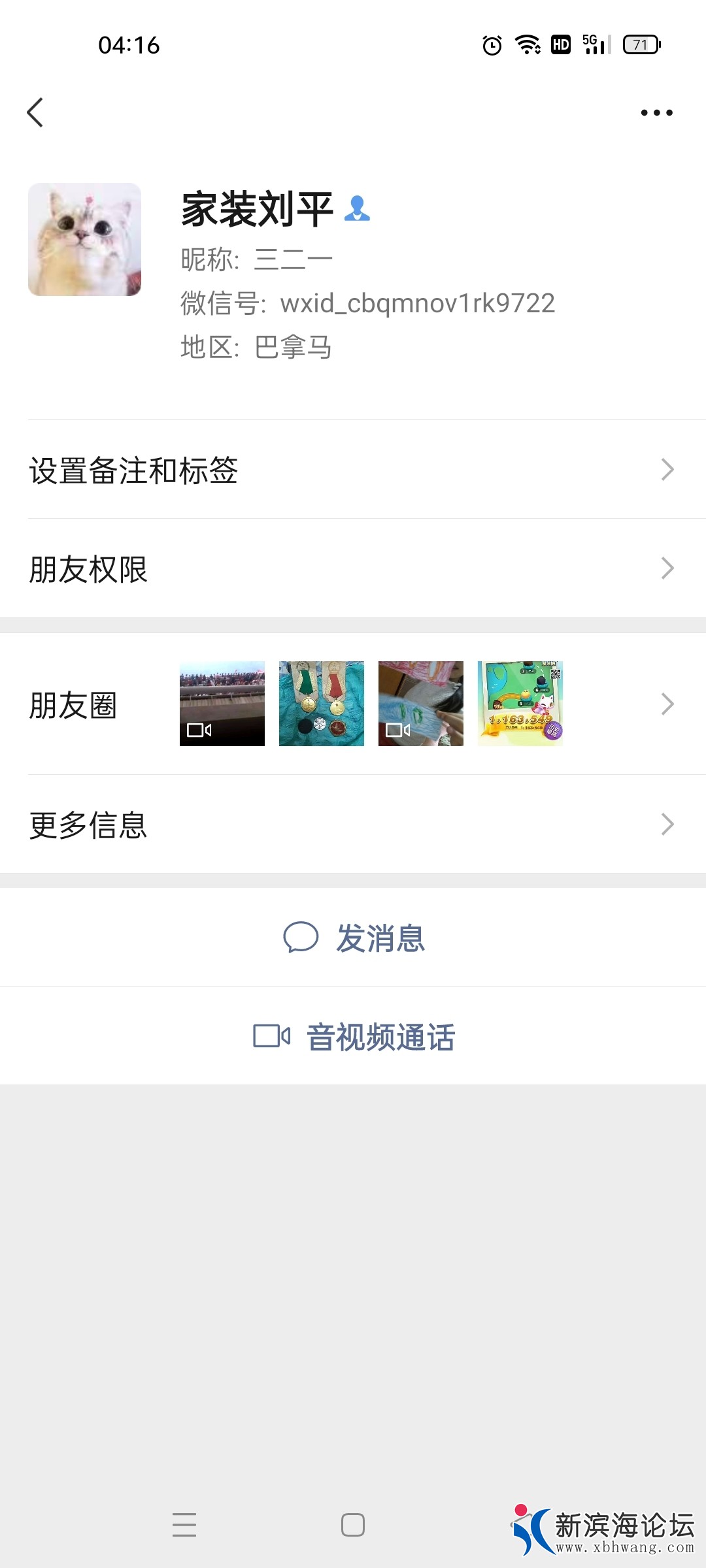This screenshot has width=706, height=1568.
Task: View the contact's cat profile photo
Action: pyautogui.click(x=84, y=239)
